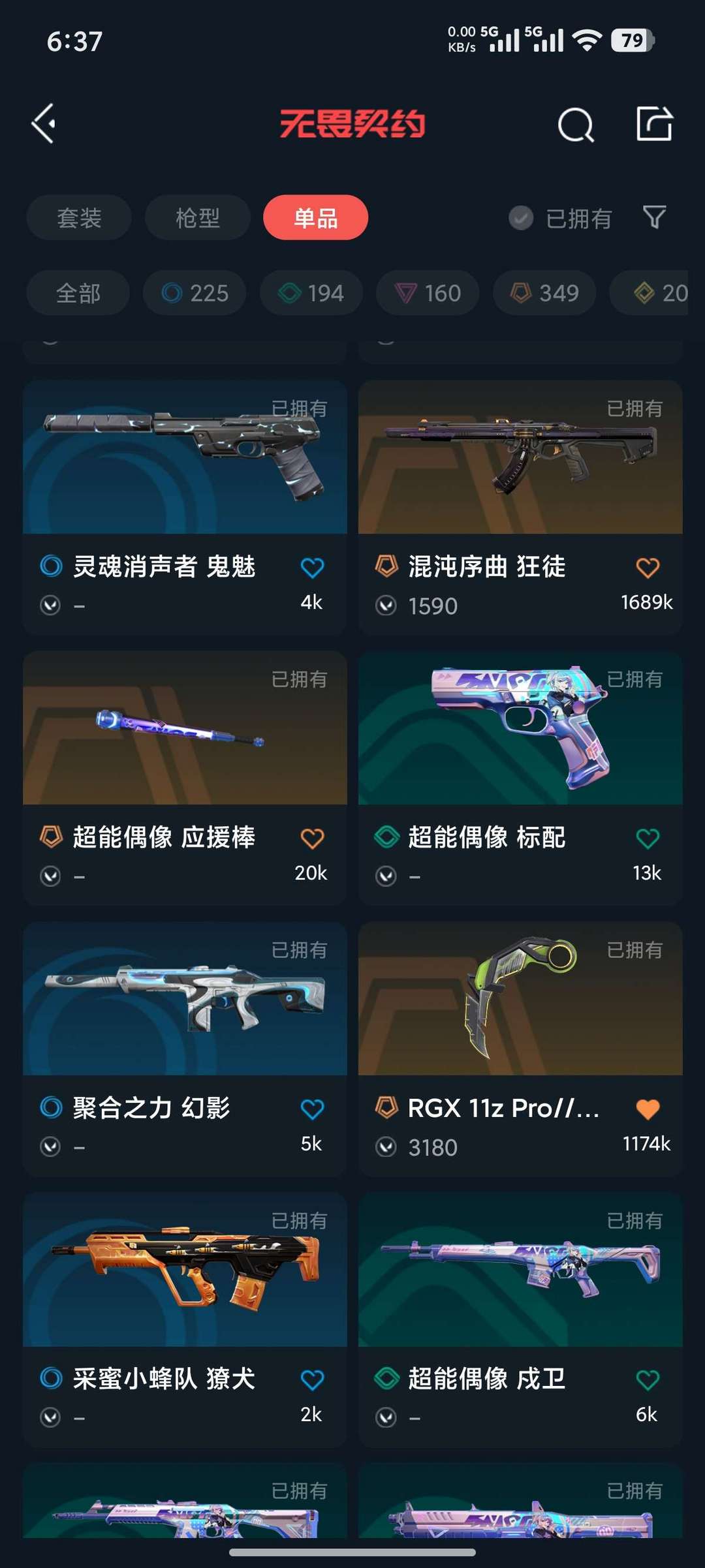The image size is (705, 1568).
Task: Like the 混沌序曲 狂徒 skin
Action: coord(648,568)
